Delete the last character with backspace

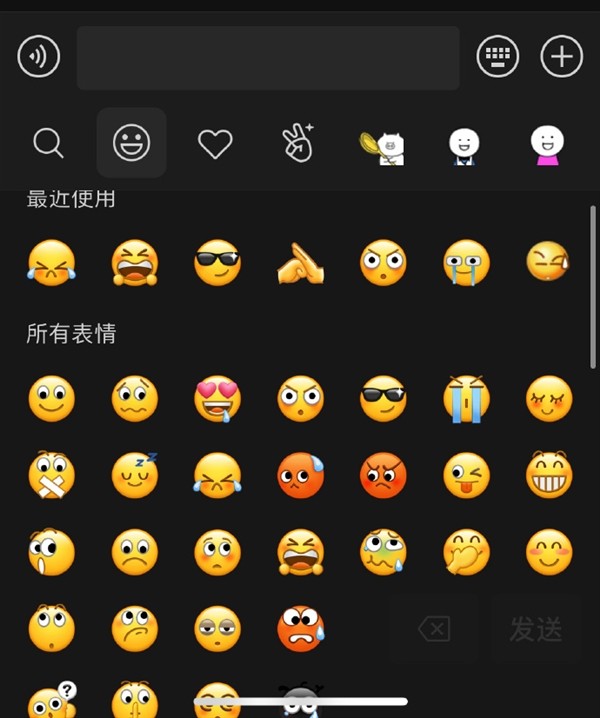point(434,629)
